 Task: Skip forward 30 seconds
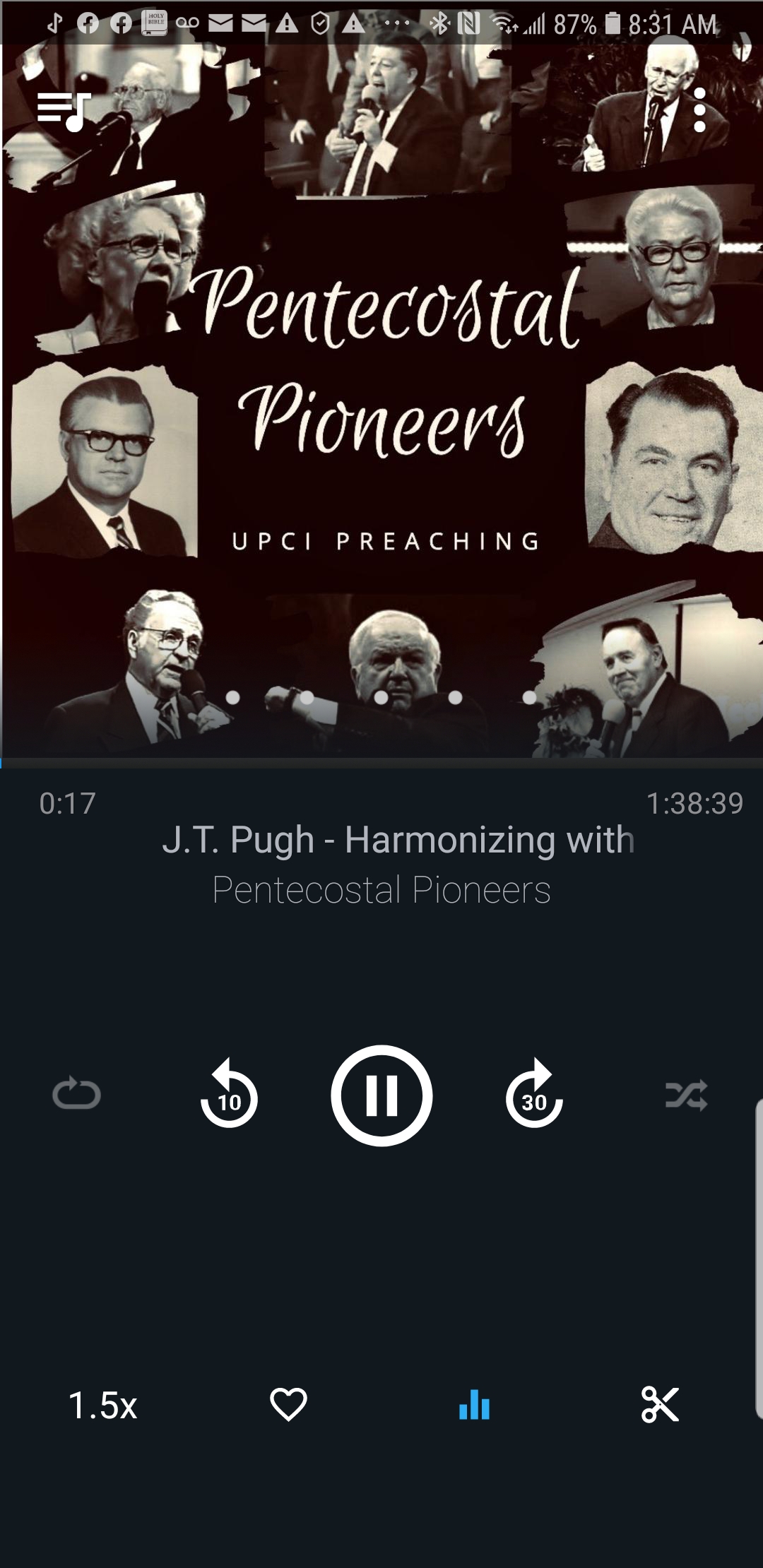[x=535, y=1095]
